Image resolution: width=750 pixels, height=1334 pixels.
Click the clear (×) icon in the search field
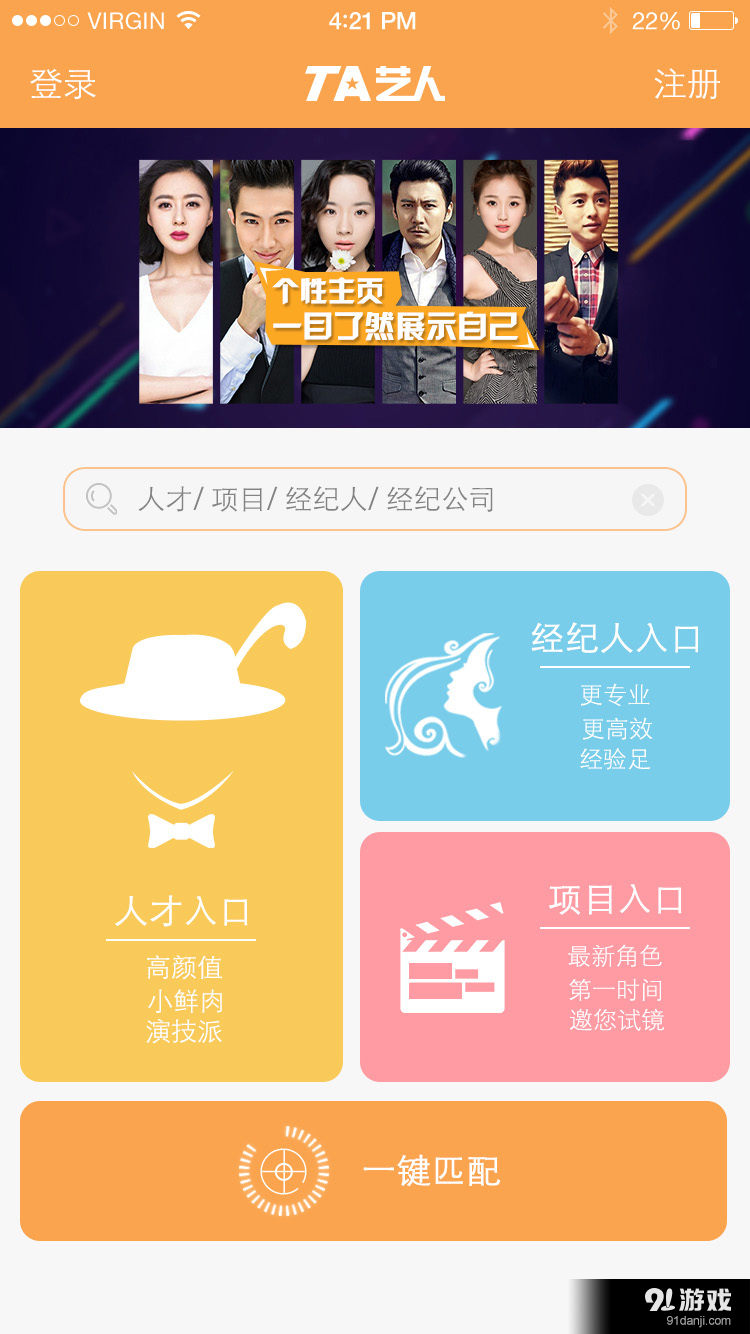(x=648, y=499)
